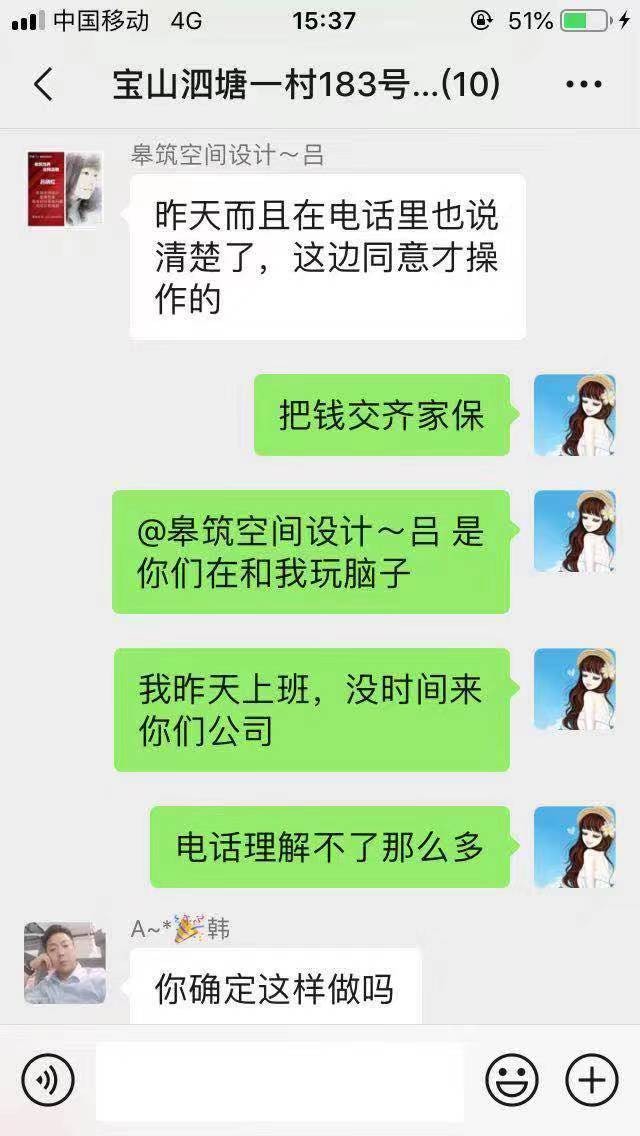
Task: Open profile avatar of 皋筑空间设计～吕
Action: pos(65,189)
